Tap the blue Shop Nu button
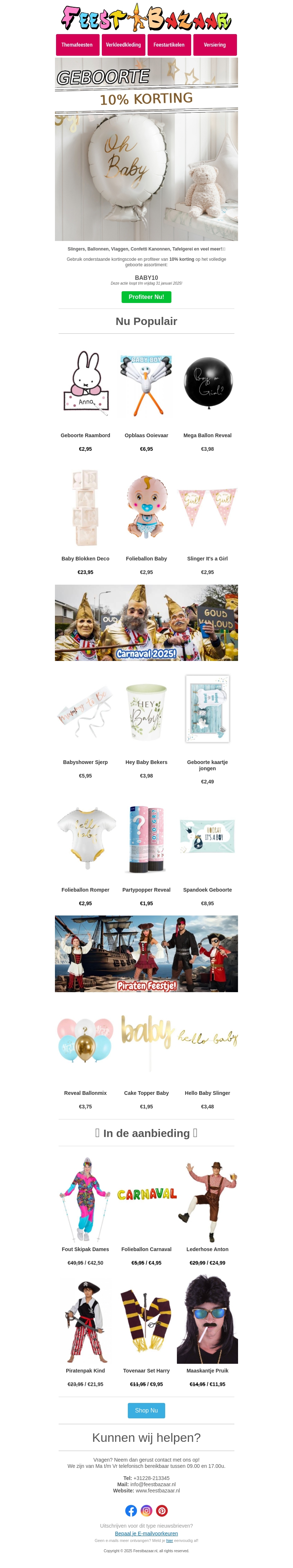Screen dimensions: 293x1568 point(146,1410)
